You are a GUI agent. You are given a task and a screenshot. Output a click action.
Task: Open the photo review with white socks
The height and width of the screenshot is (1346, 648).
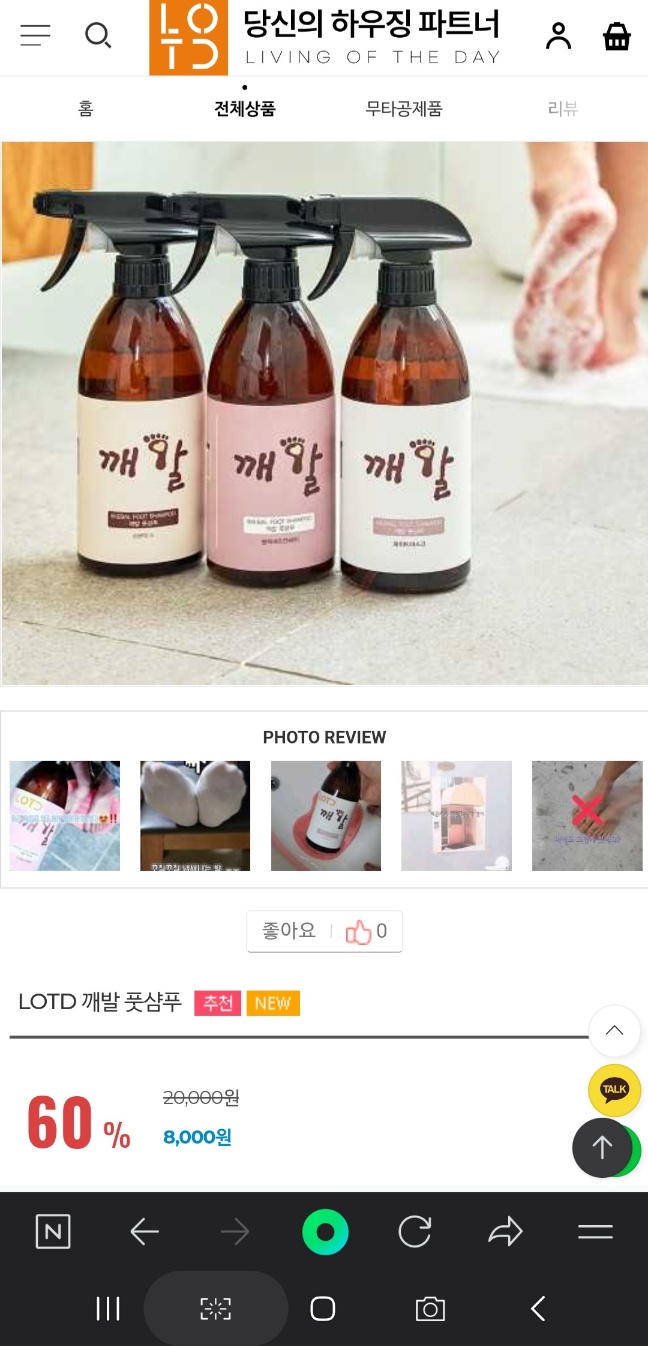click(195, 816)
